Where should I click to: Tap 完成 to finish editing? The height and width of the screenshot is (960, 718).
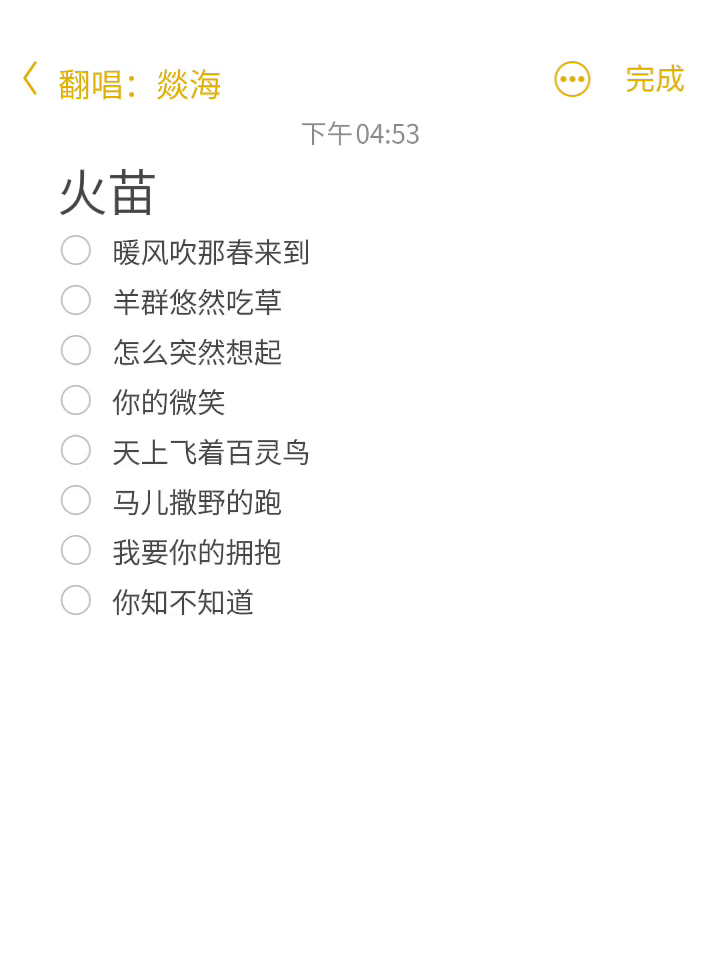click(654, 80)
